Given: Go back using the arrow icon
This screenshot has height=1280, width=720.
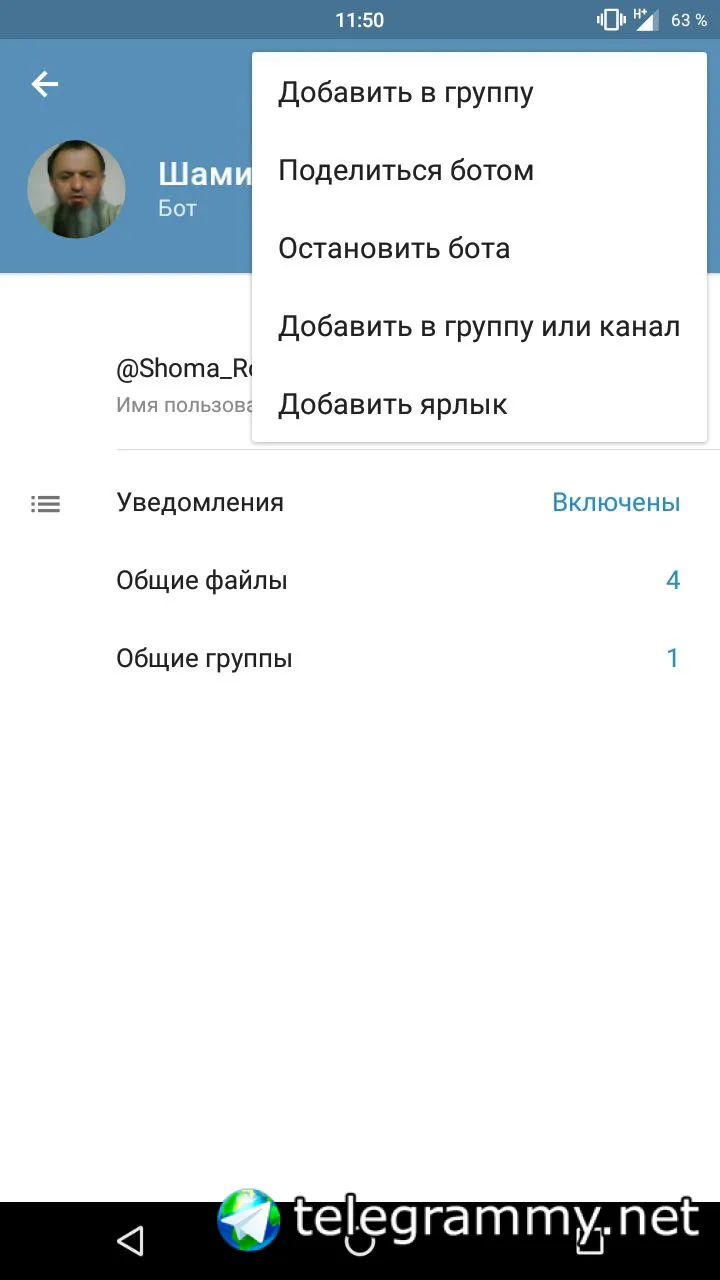Looking at the screenshot, I should click(x=45, y=84).
